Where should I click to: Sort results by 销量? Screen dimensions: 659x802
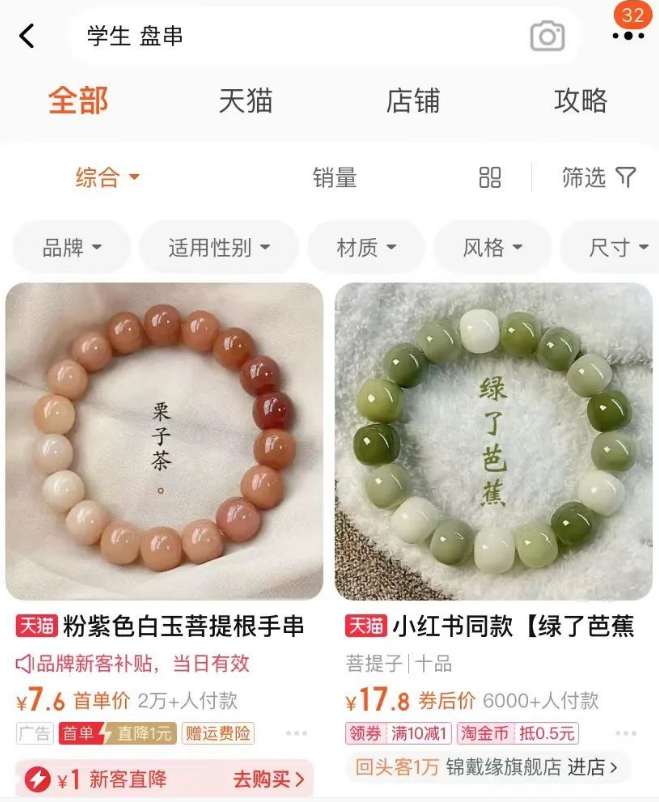tap(334, 178)
